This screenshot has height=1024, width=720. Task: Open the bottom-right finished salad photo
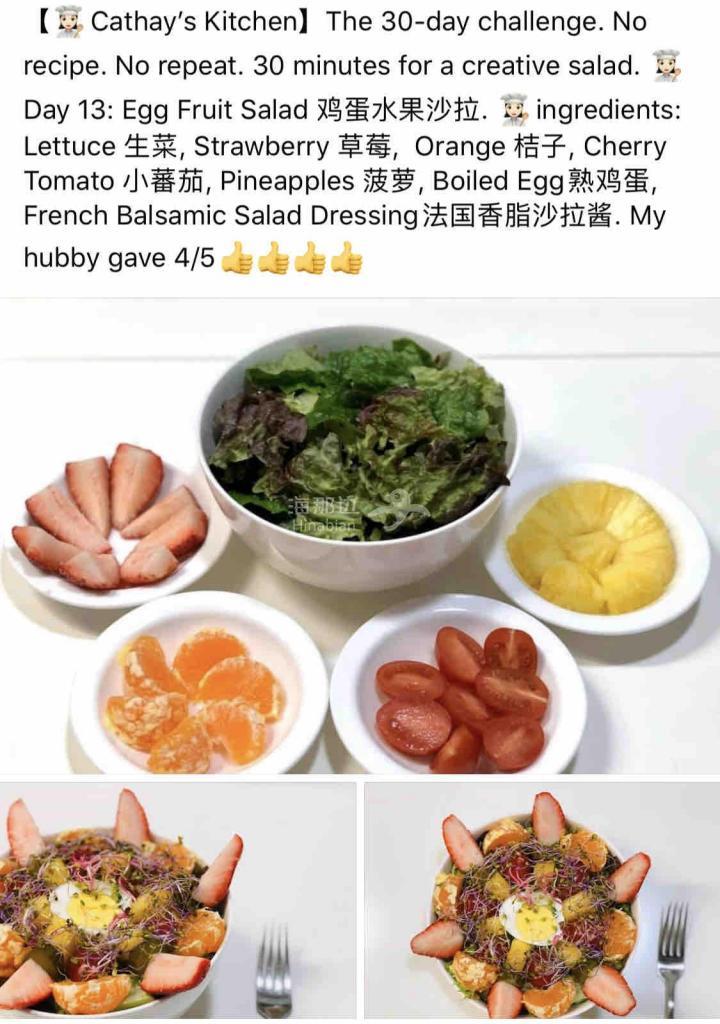click(541, 900)
